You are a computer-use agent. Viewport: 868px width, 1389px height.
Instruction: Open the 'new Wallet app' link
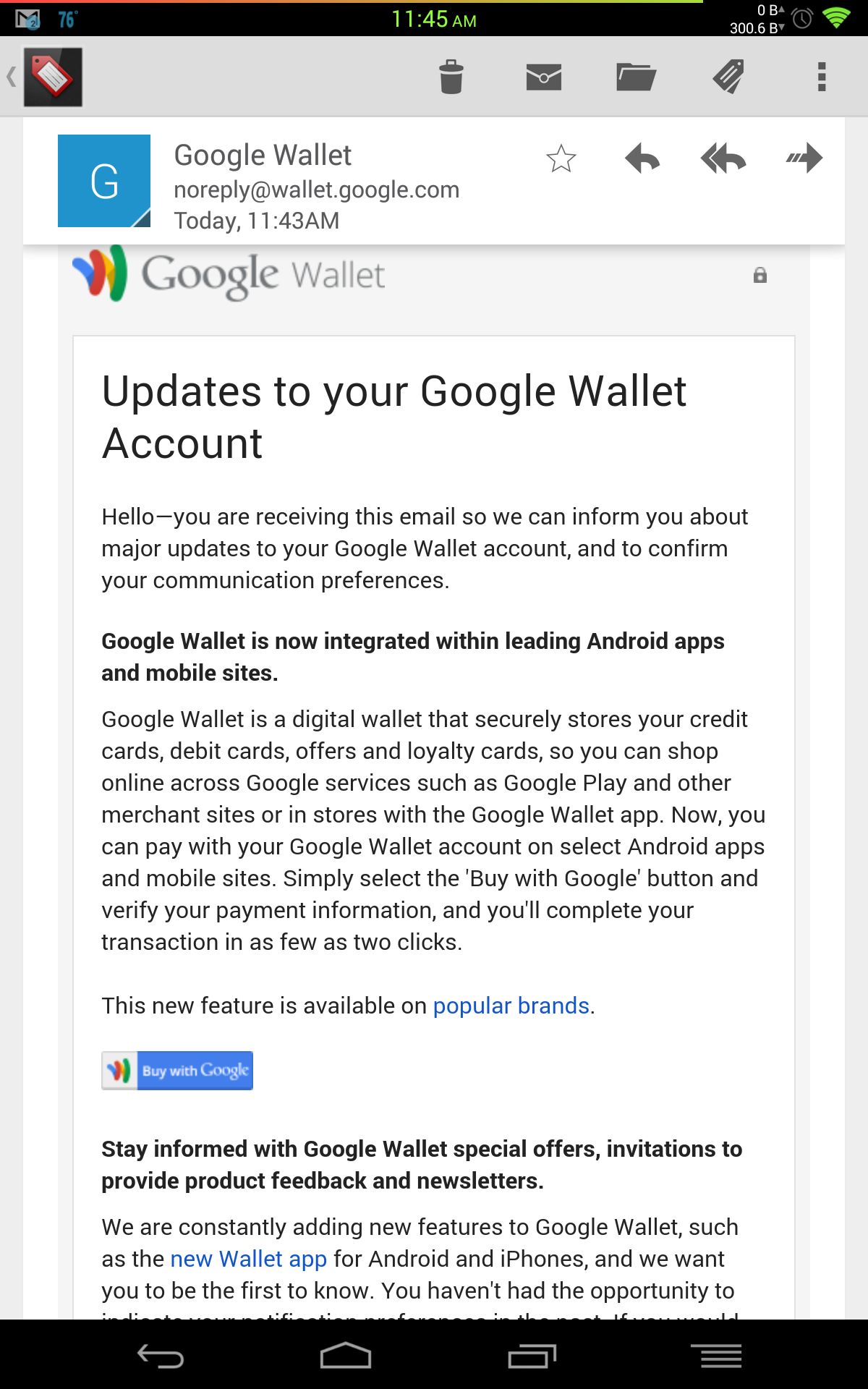(248, 1259)
